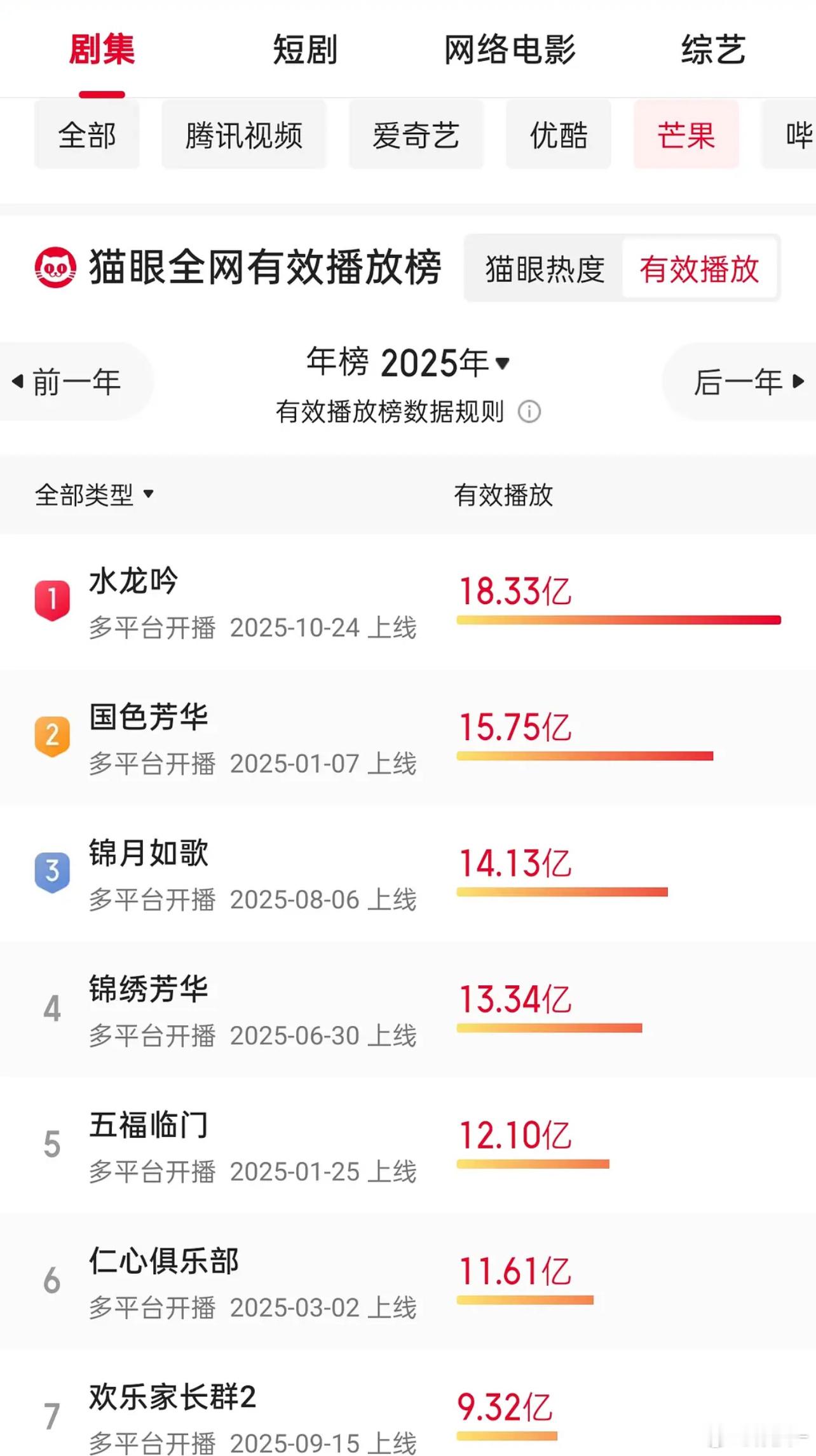
Task: Open the 水龙吟 entry
Action: [x=408, y=601]
